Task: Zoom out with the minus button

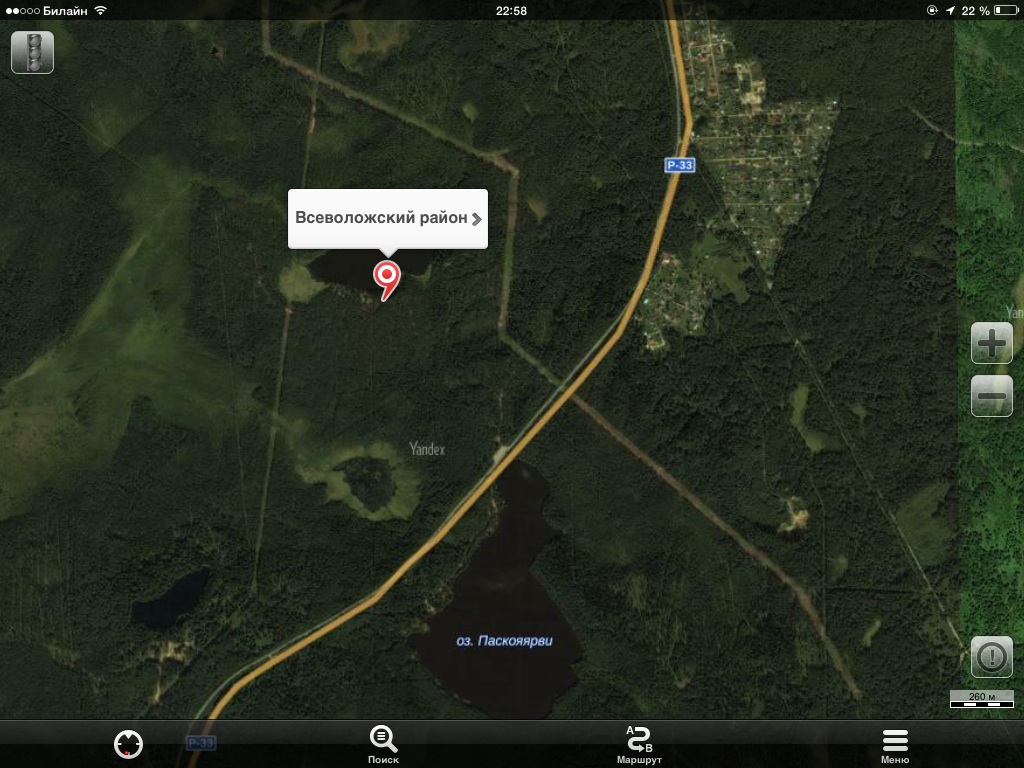Action: (991, 396)
